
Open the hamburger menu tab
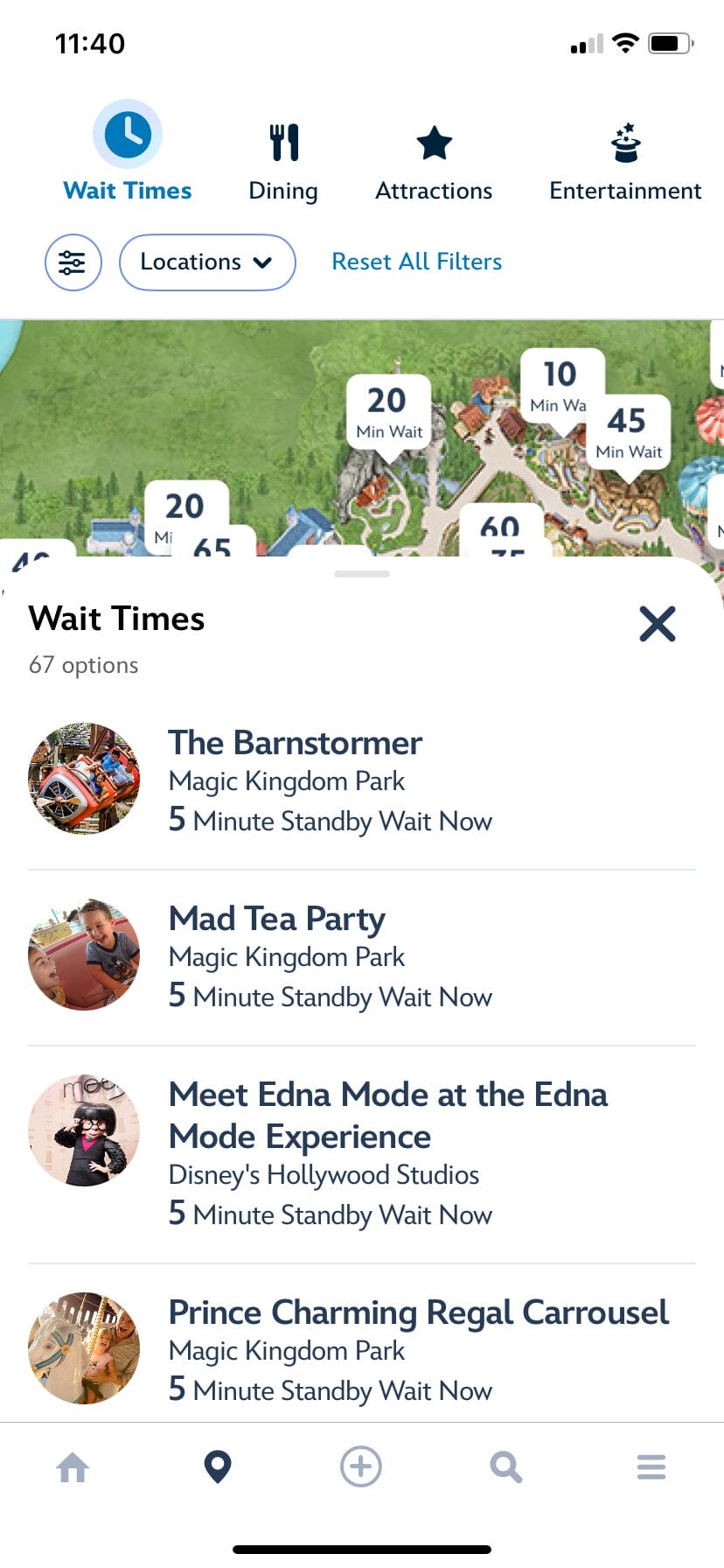(x=651, y=1467)
